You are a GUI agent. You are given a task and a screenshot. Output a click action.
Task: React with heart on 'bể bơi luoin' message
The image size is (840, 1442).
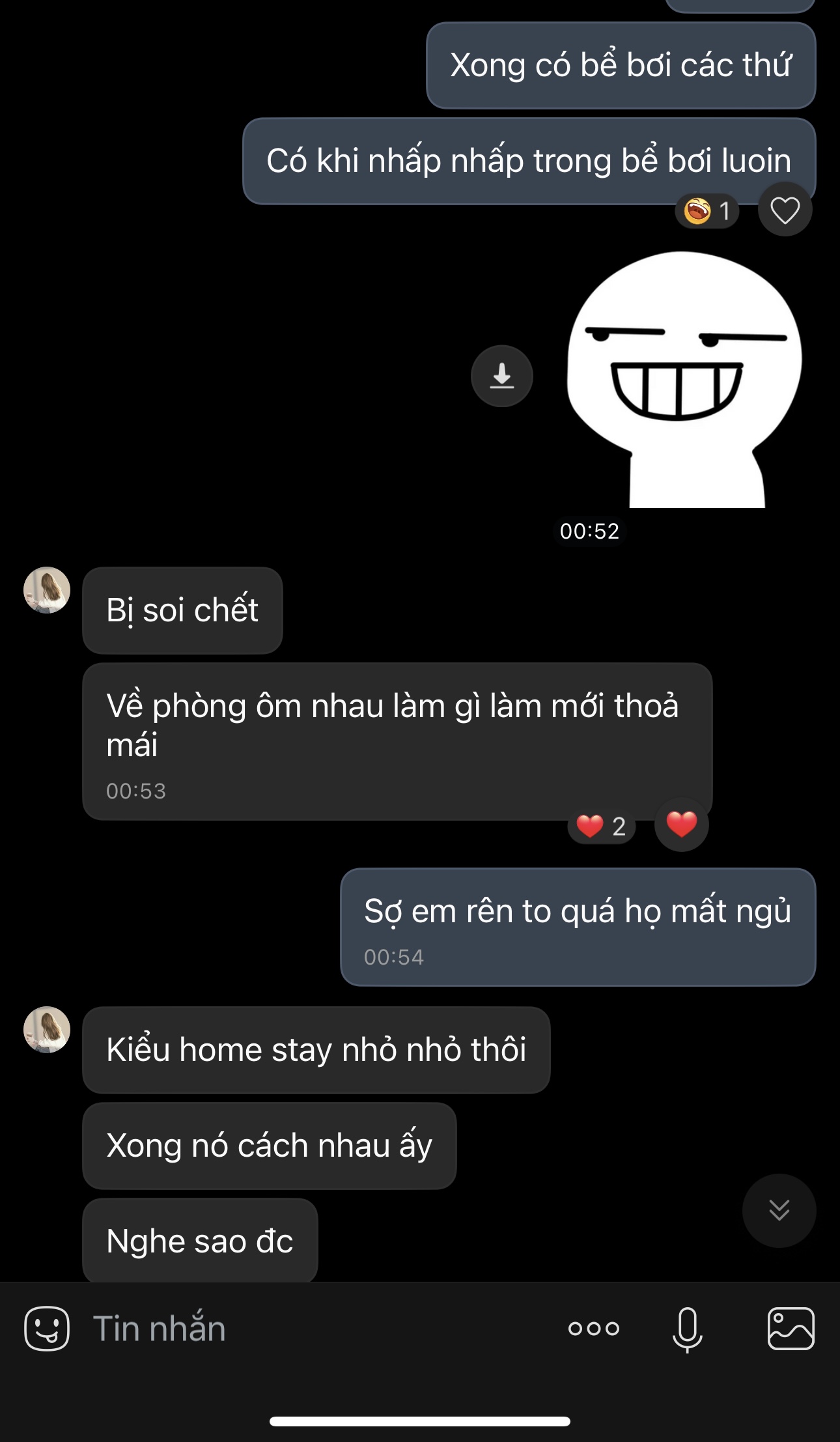[785, 210]
